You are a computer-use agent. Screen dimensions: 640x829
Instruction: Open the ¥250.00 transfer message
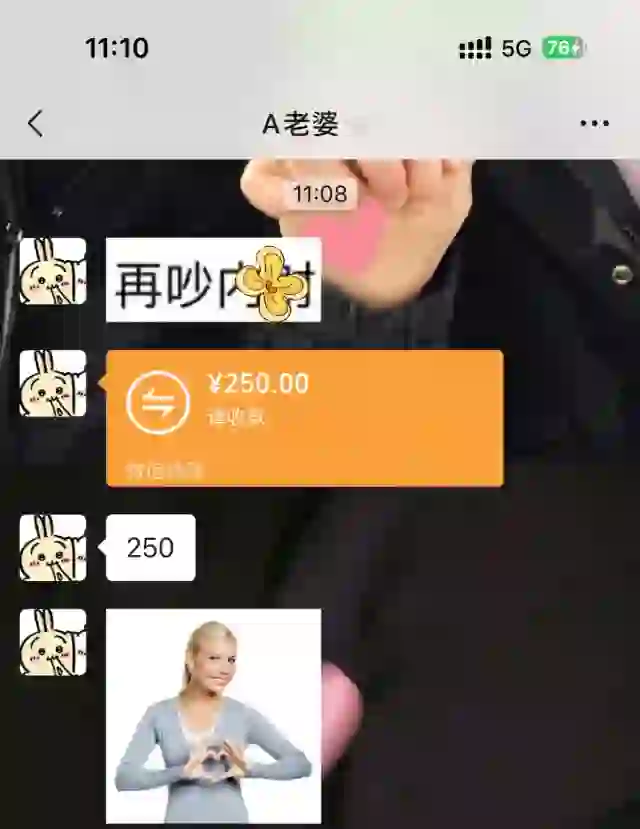click(x=304, y=418)
